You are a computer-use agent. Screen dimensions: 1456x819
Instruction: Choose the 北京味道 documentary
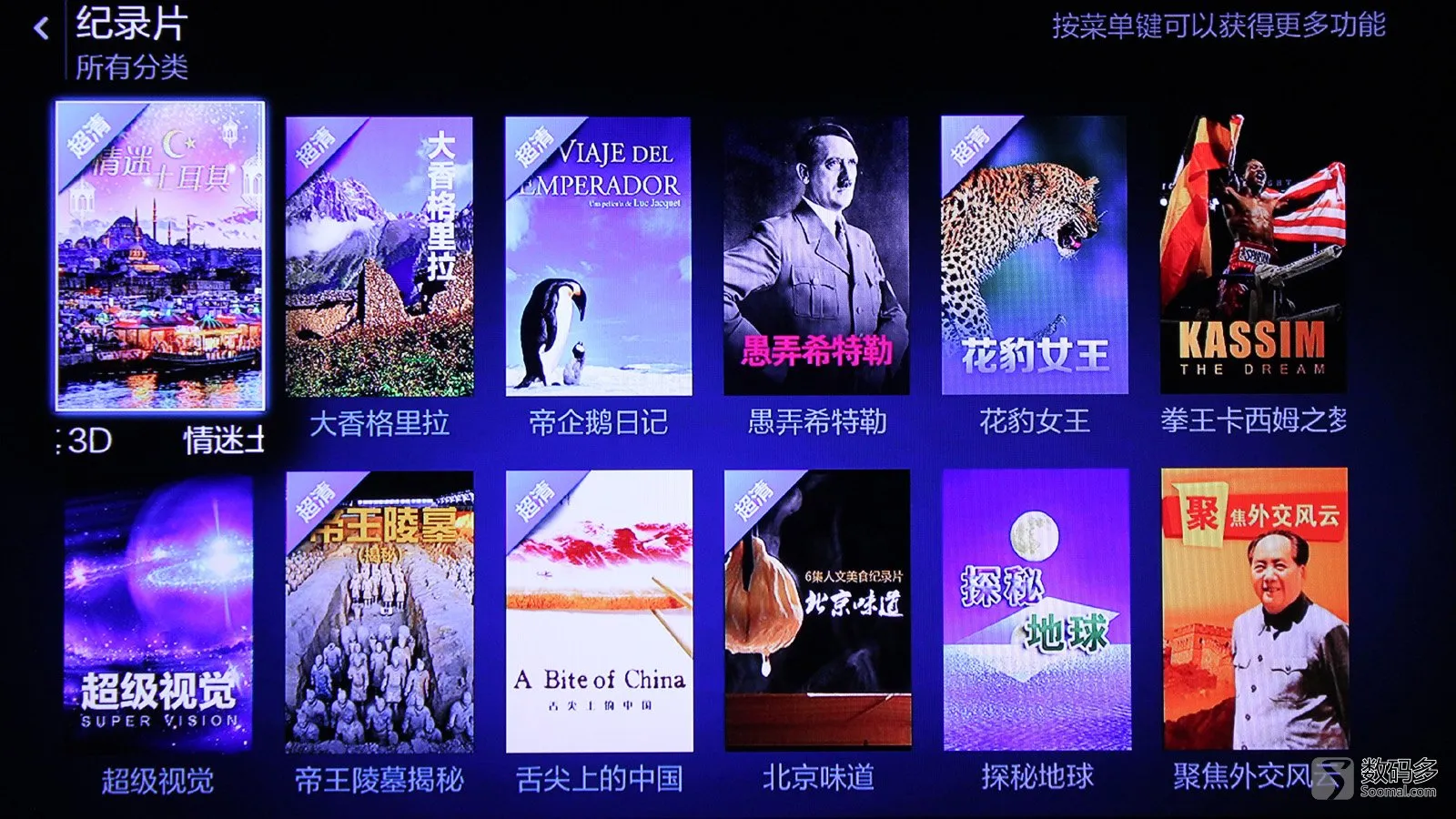(817, 610)
